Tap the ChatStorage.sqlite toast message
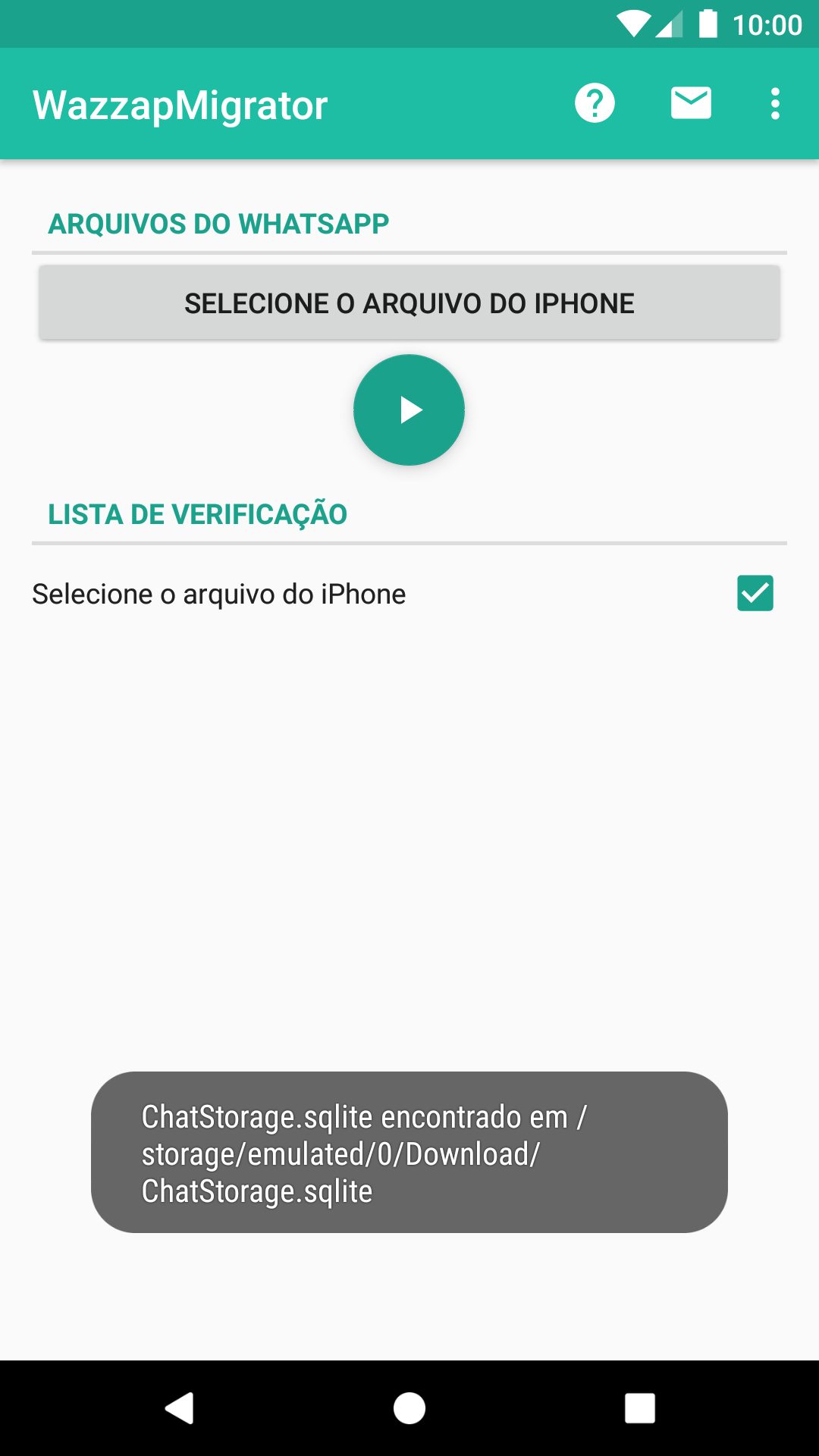819x1456 pixels. click(x=409, y=1153)
